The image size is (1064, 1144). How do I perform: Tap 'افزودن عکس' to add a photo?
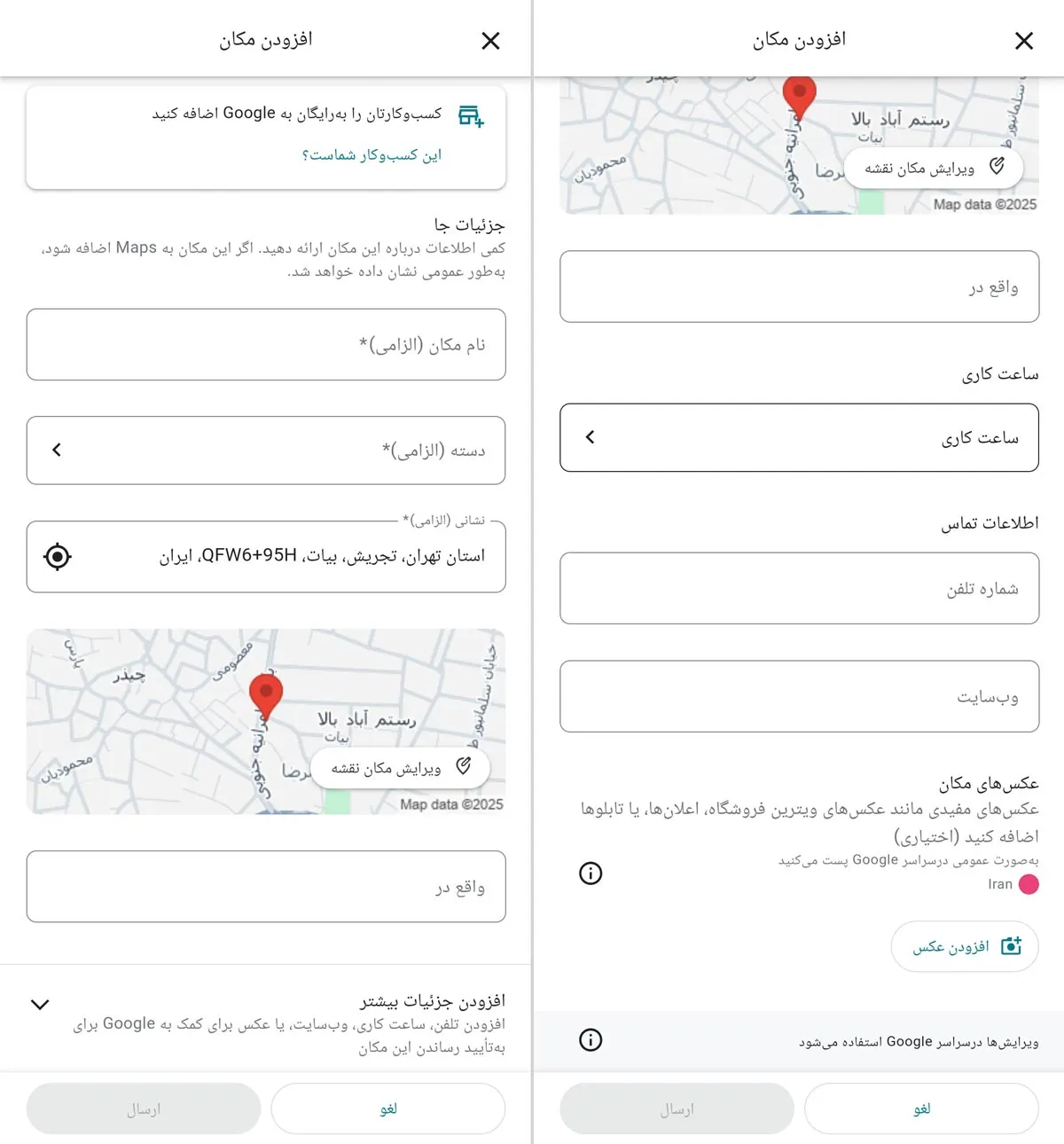(x=965, y=947)
